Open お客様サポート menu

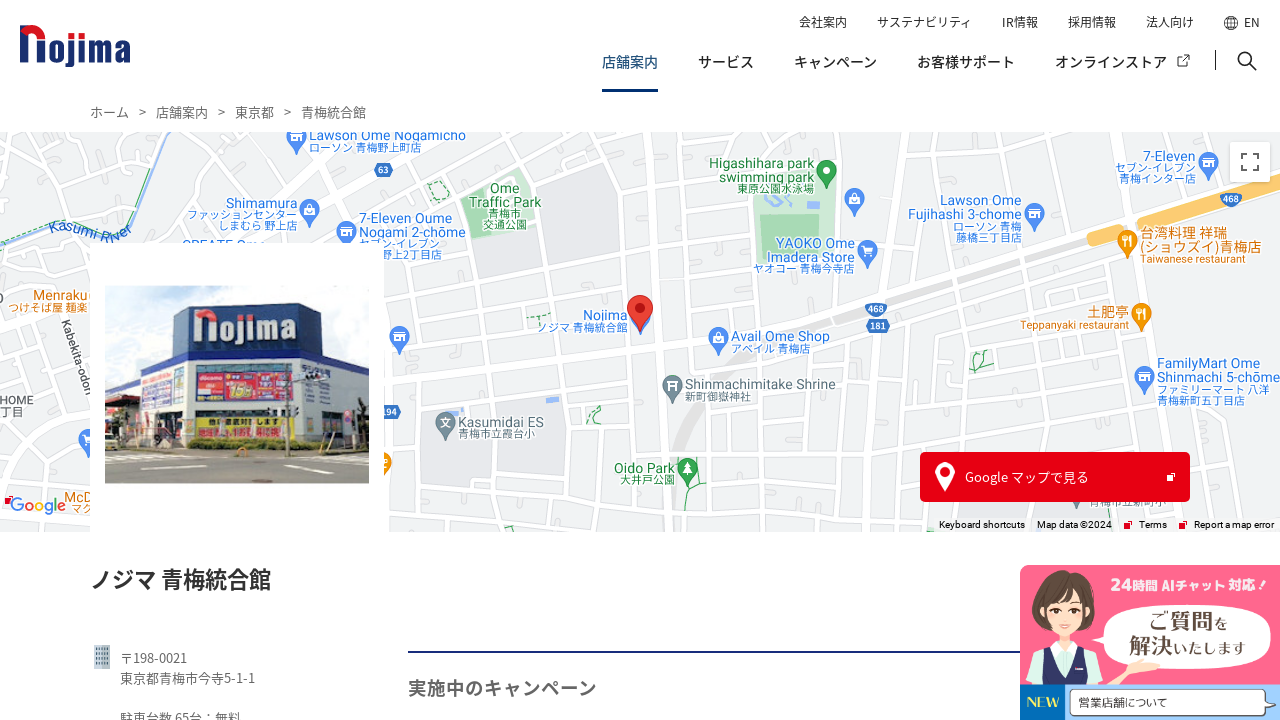(965, 62)
